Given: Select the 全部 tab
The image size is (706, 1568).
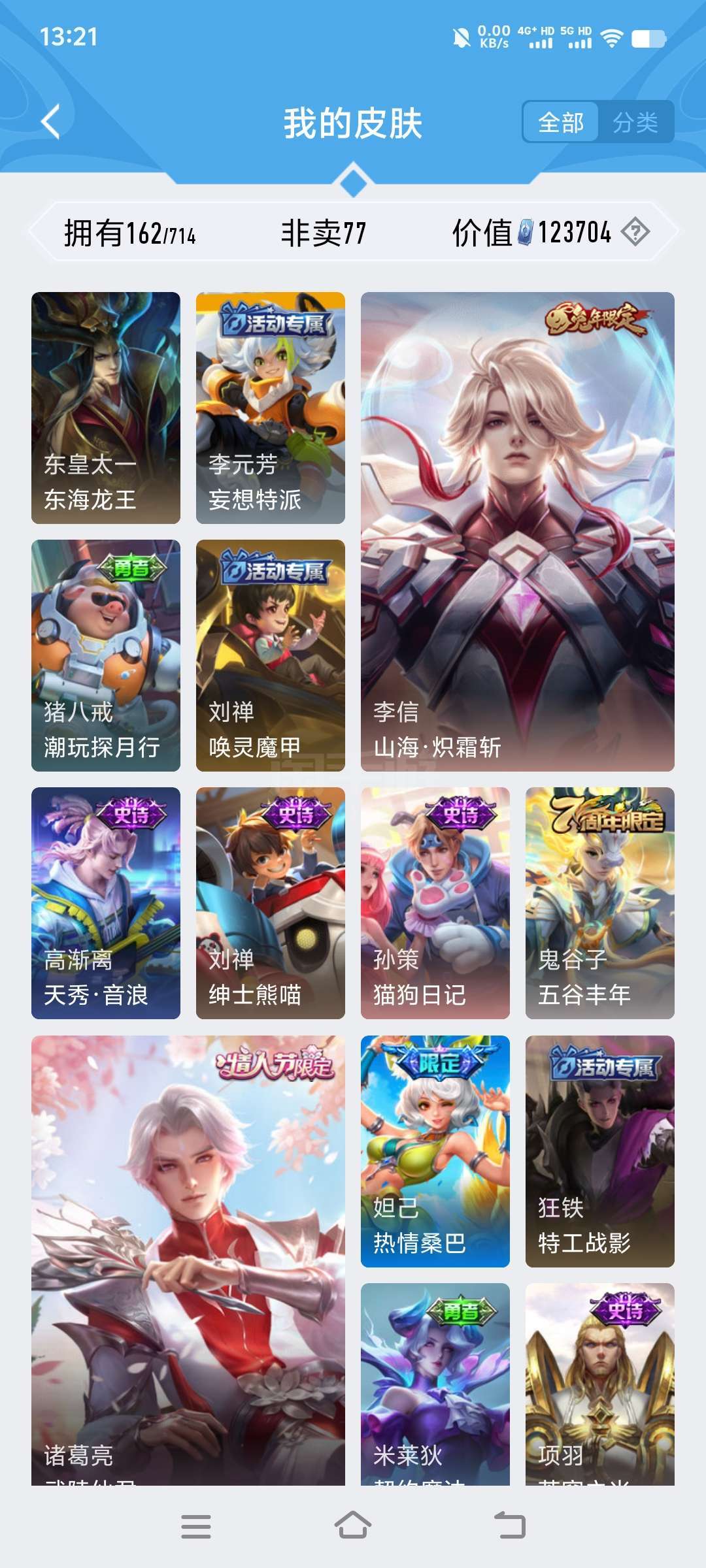Looking at the screenshot, I should coord(561,122).
